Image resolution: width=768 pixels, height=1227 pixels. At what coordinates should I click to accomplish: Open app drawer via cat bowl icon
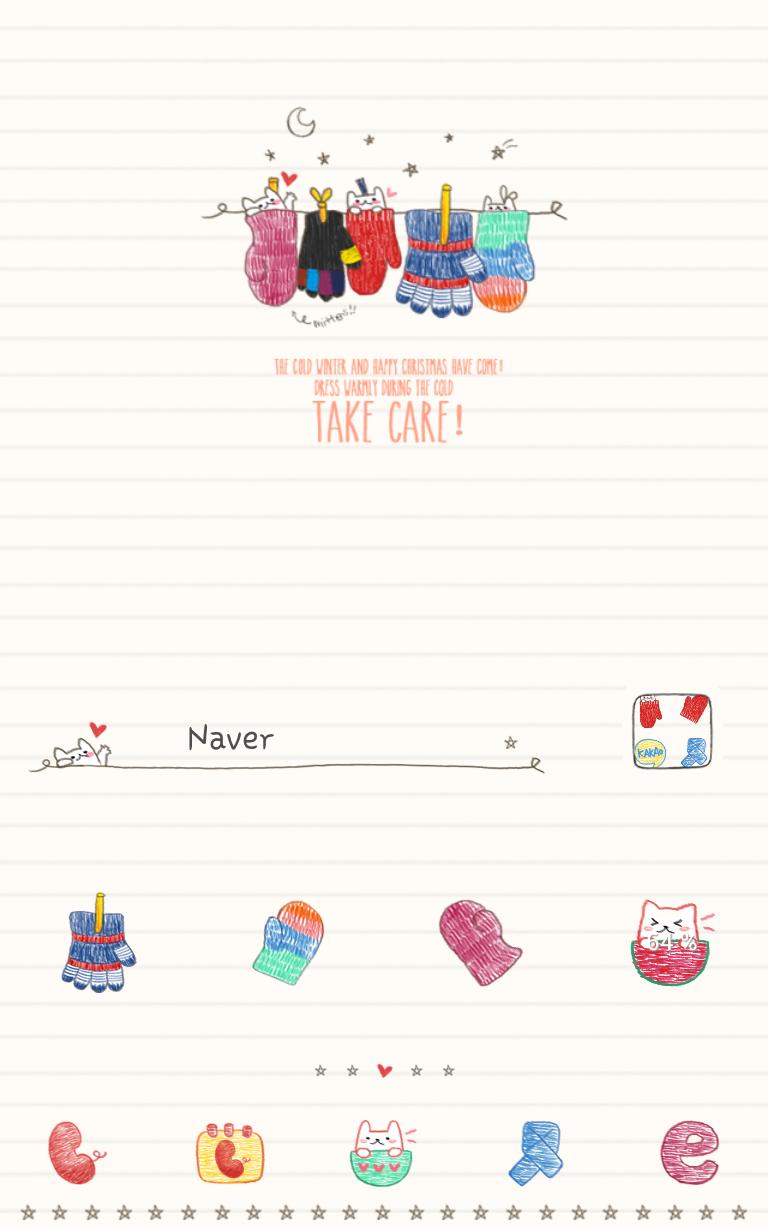(x=383, y=1153)
